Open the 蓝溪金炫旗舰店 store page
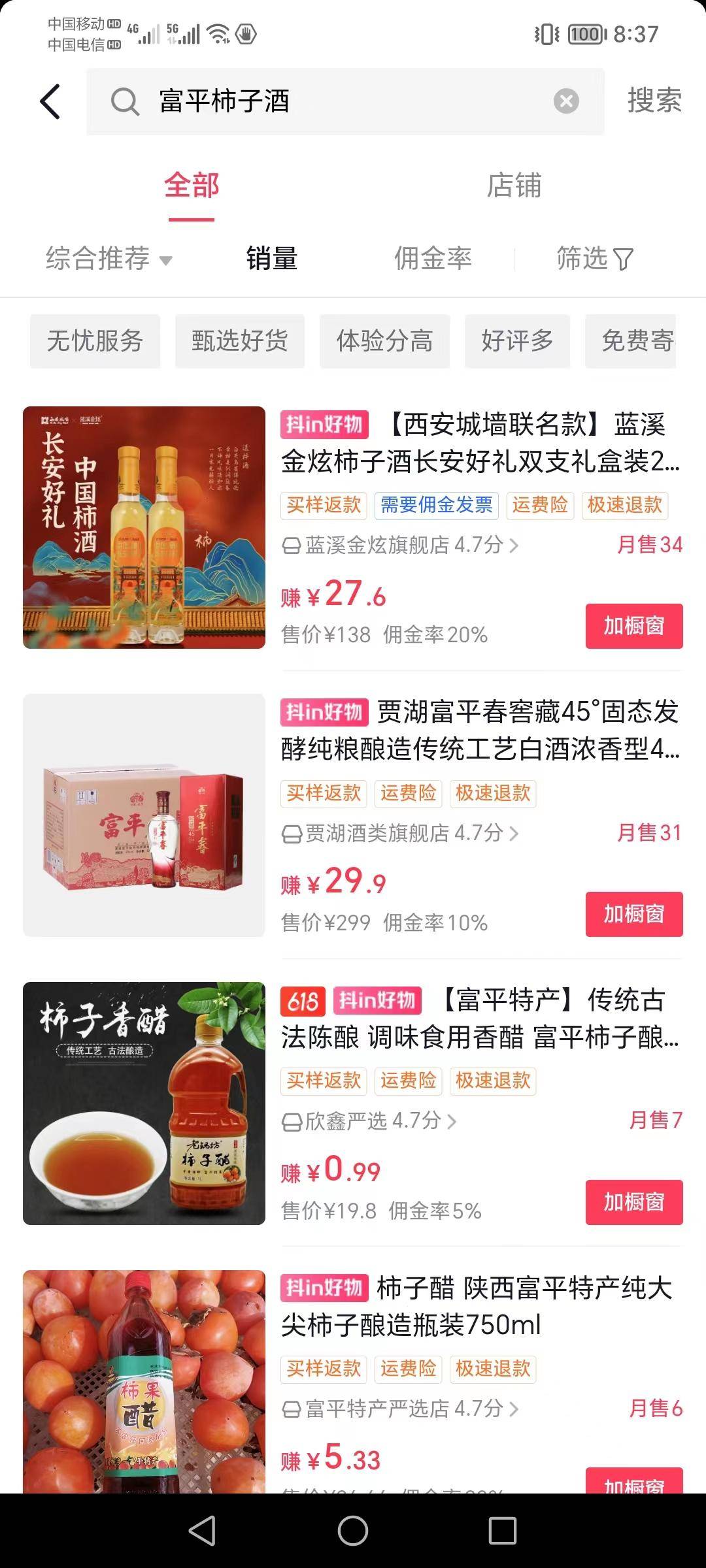This screenshot has height=1568, width=706. 400,545
